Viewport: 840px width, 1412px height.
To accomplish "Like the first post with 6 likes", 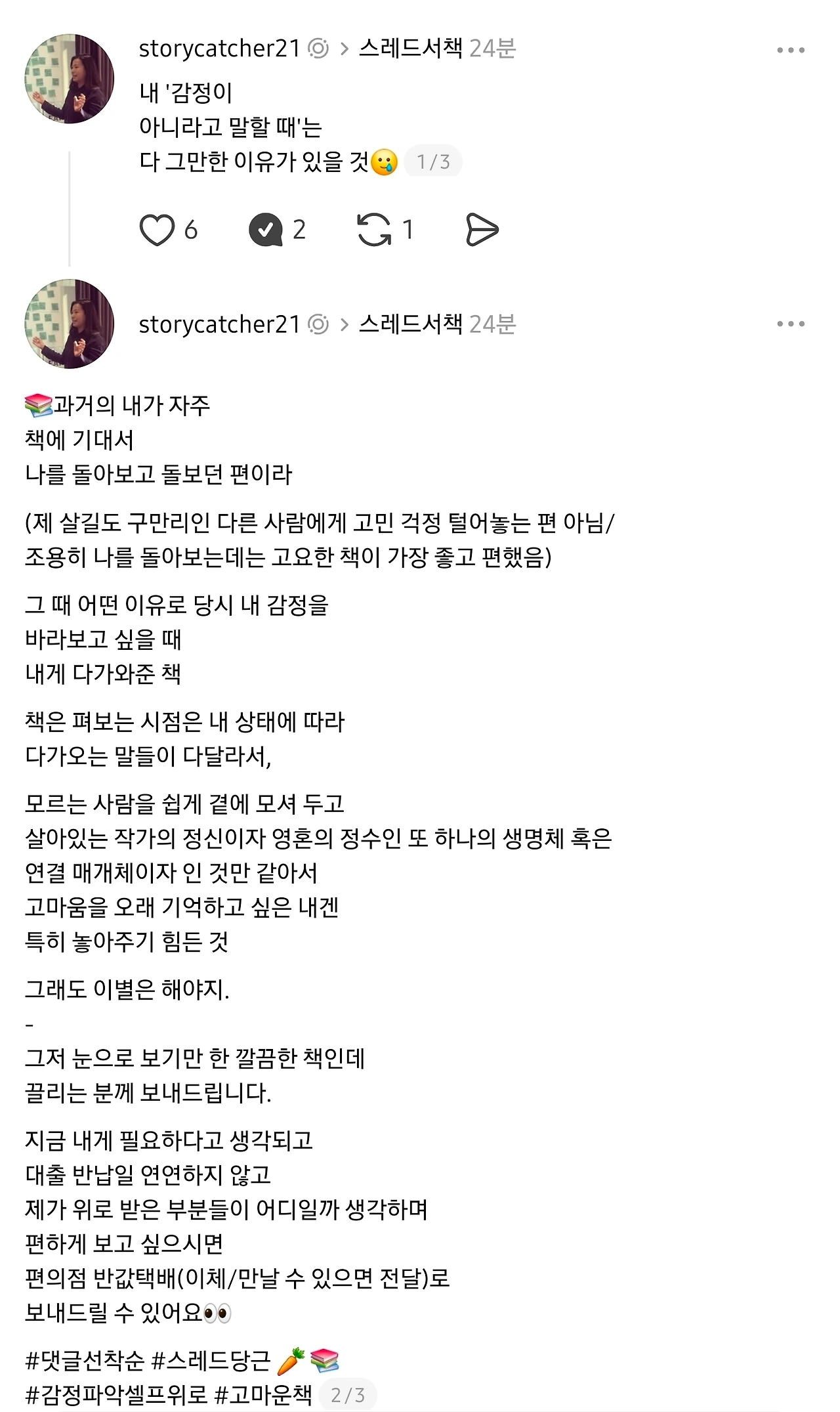I will tap(157, 230).
